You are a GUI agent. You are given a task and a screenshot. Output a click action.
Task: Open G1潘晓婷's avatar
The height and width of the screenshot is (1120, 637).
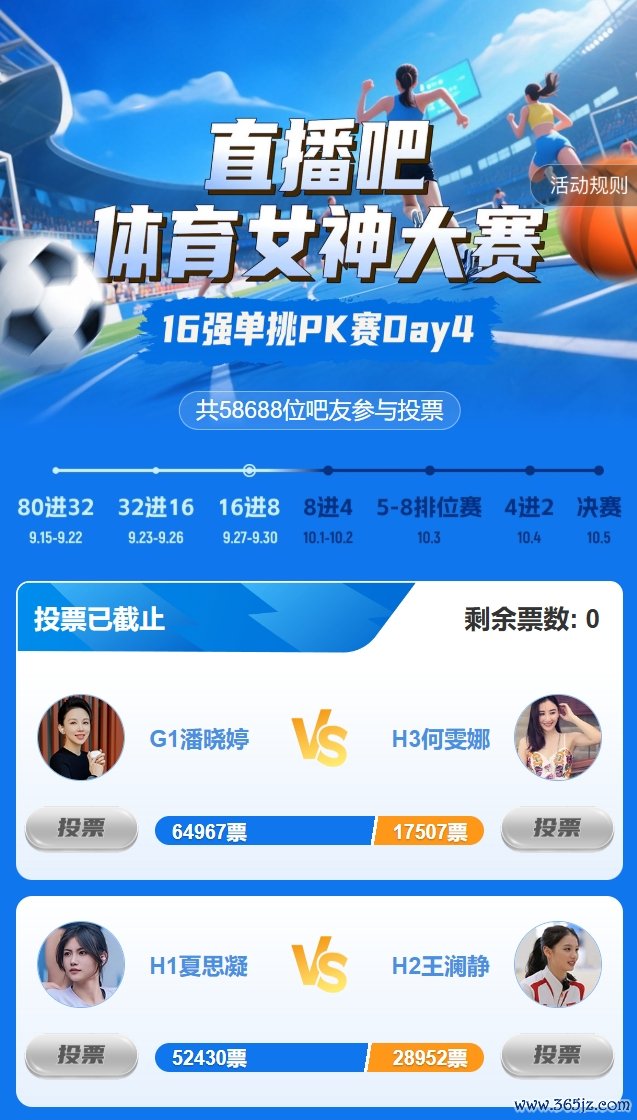coord(81,738)
